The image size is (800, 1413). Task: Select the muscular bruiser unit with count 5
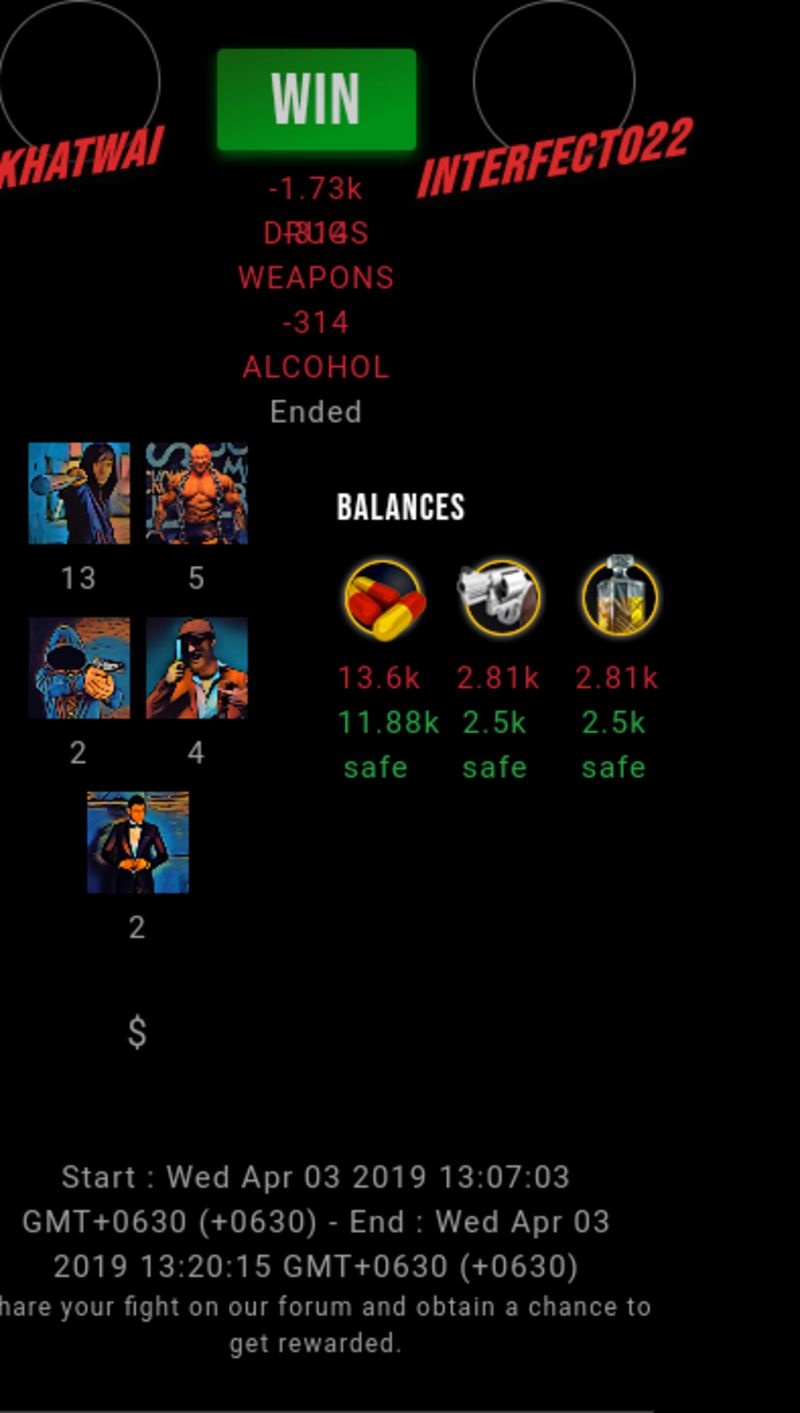[197, 493]
